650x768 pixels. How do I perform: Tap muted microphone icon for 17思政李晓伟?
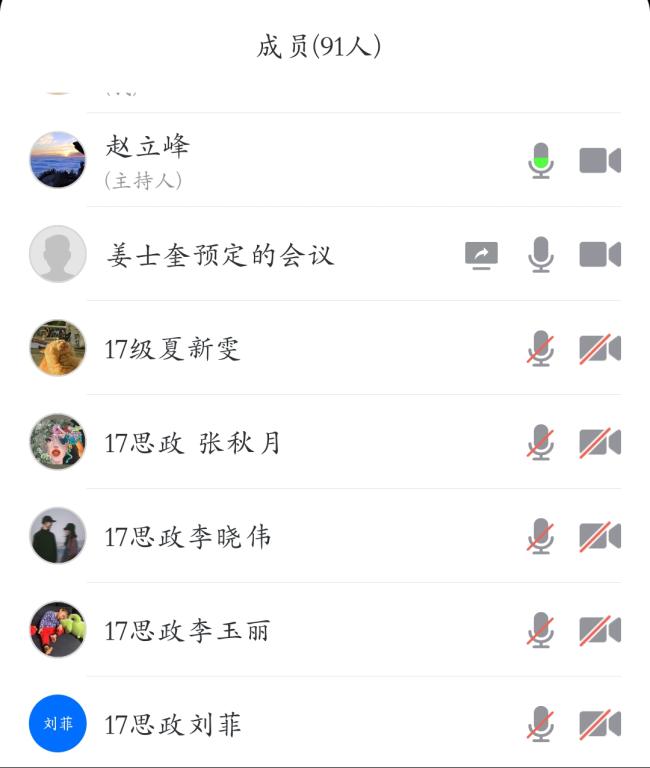(541, 536)
